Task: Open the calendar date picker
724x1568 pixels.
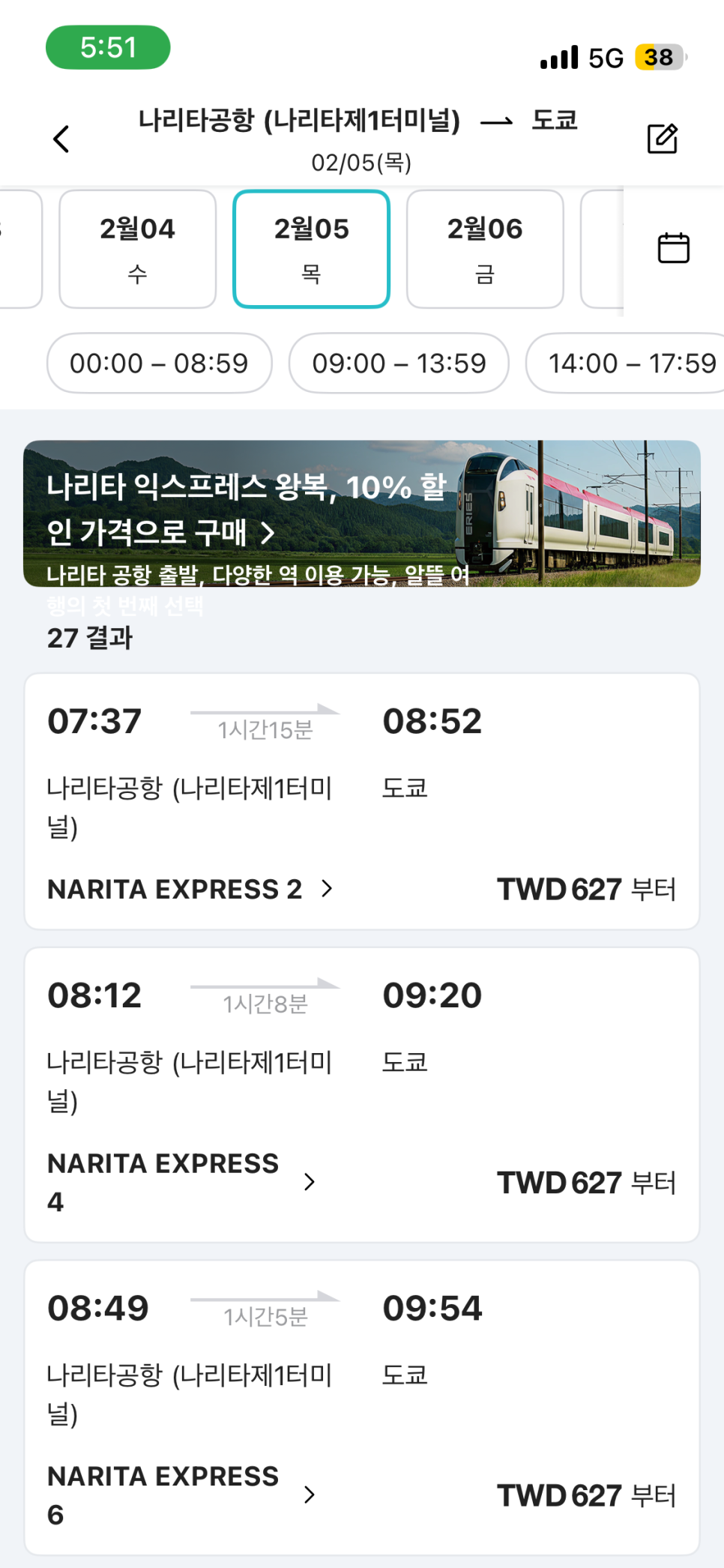Action: tap(673, 248)
